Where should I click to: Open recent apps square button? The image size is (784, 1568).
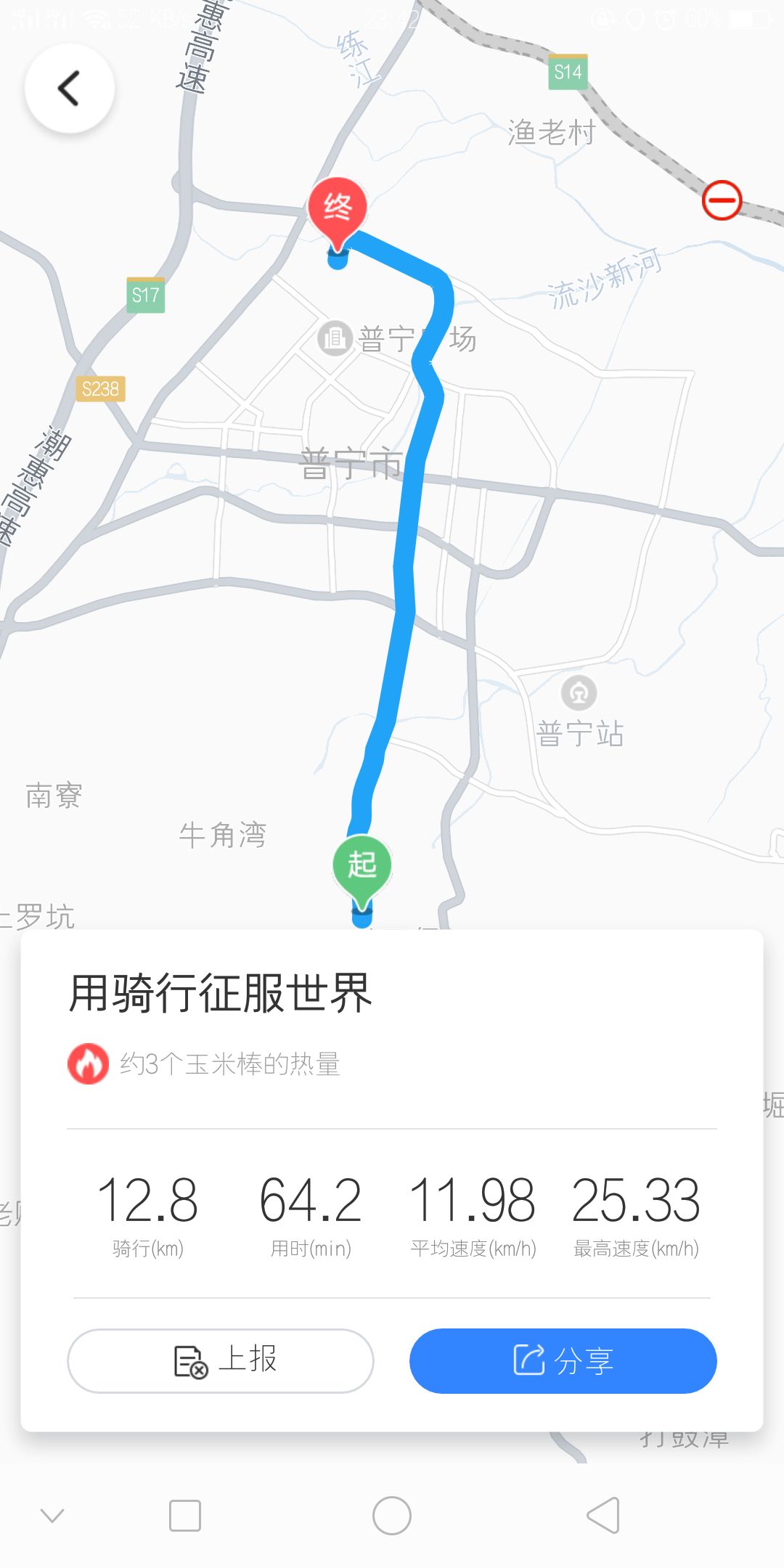[184, 1516]
